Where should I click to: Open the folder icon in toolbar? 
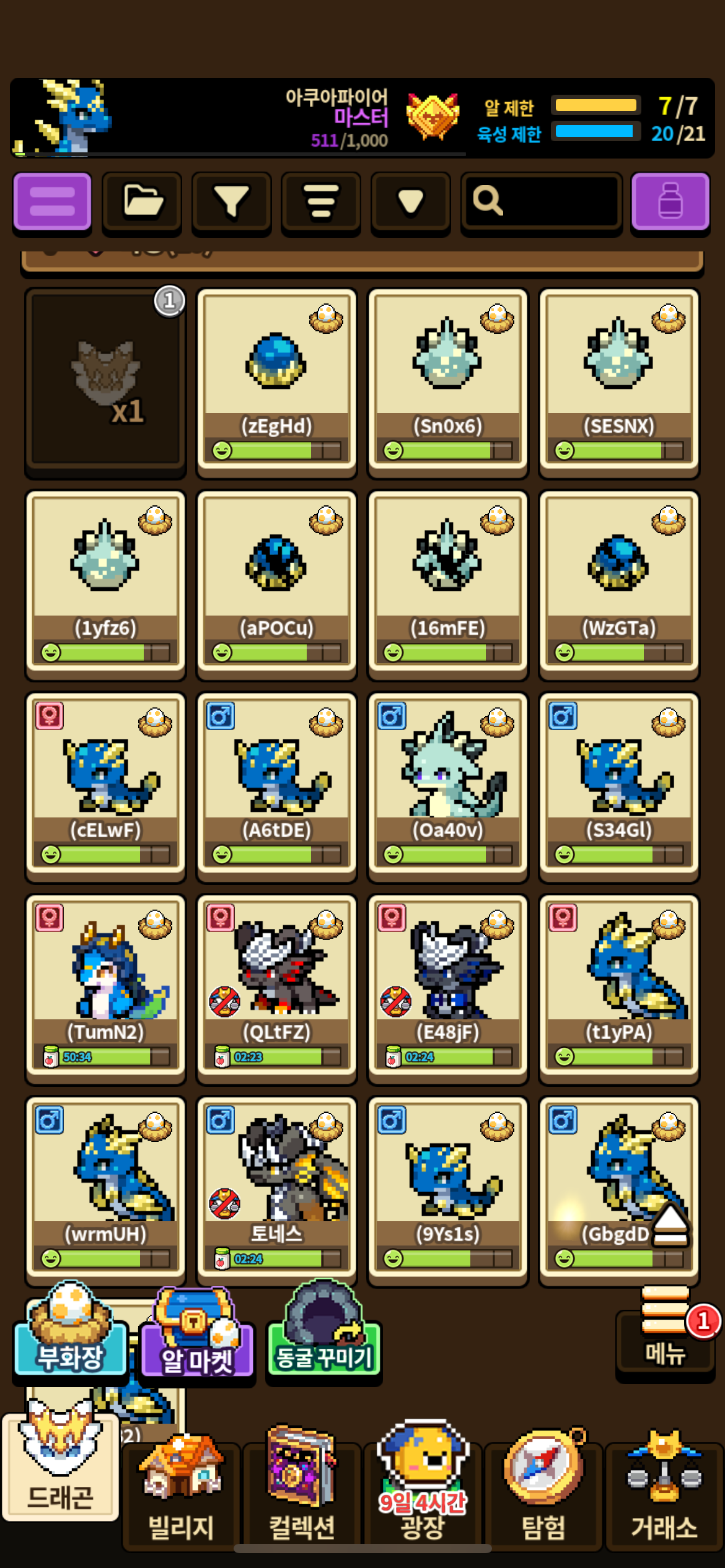point(142,202)
